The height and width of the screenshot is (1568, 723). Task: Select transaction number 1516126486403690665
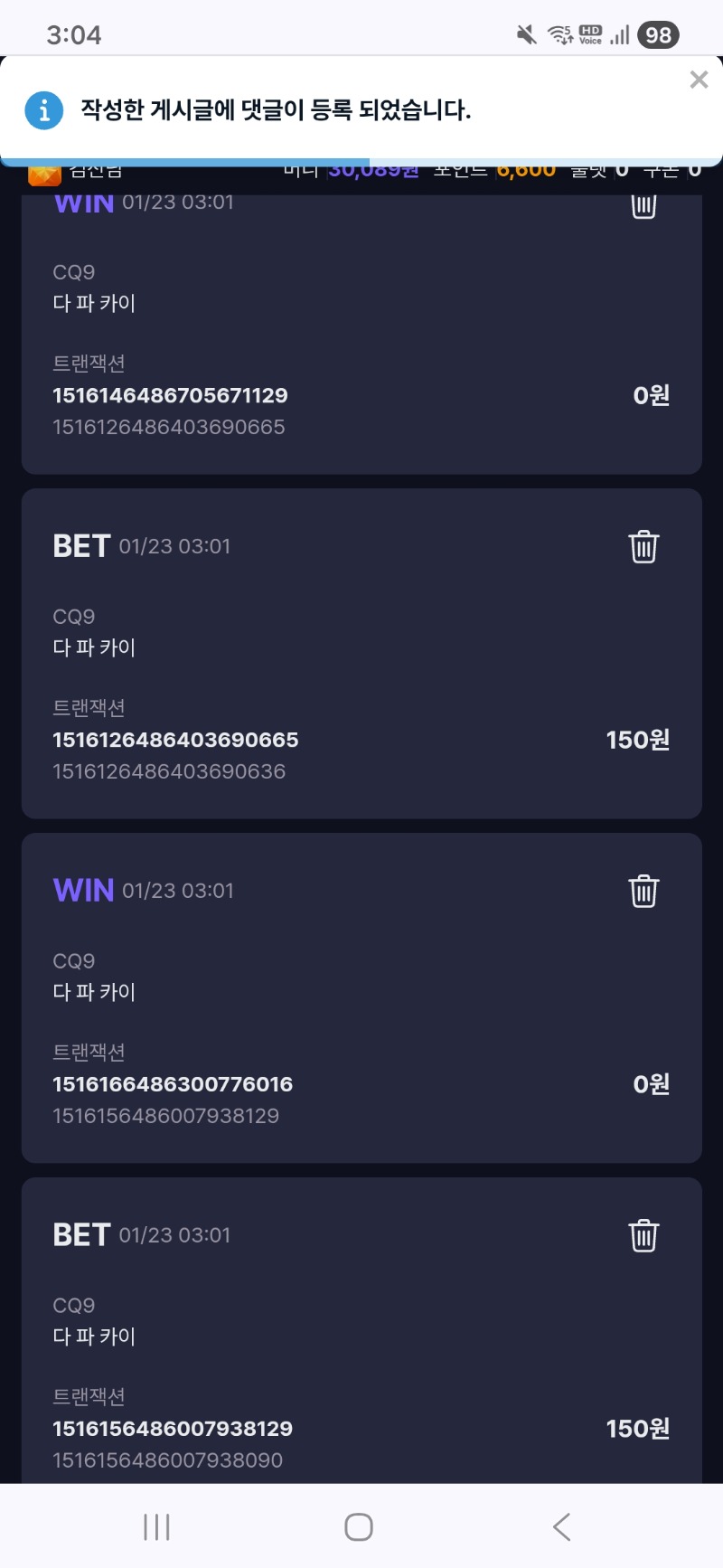(176, 740)
